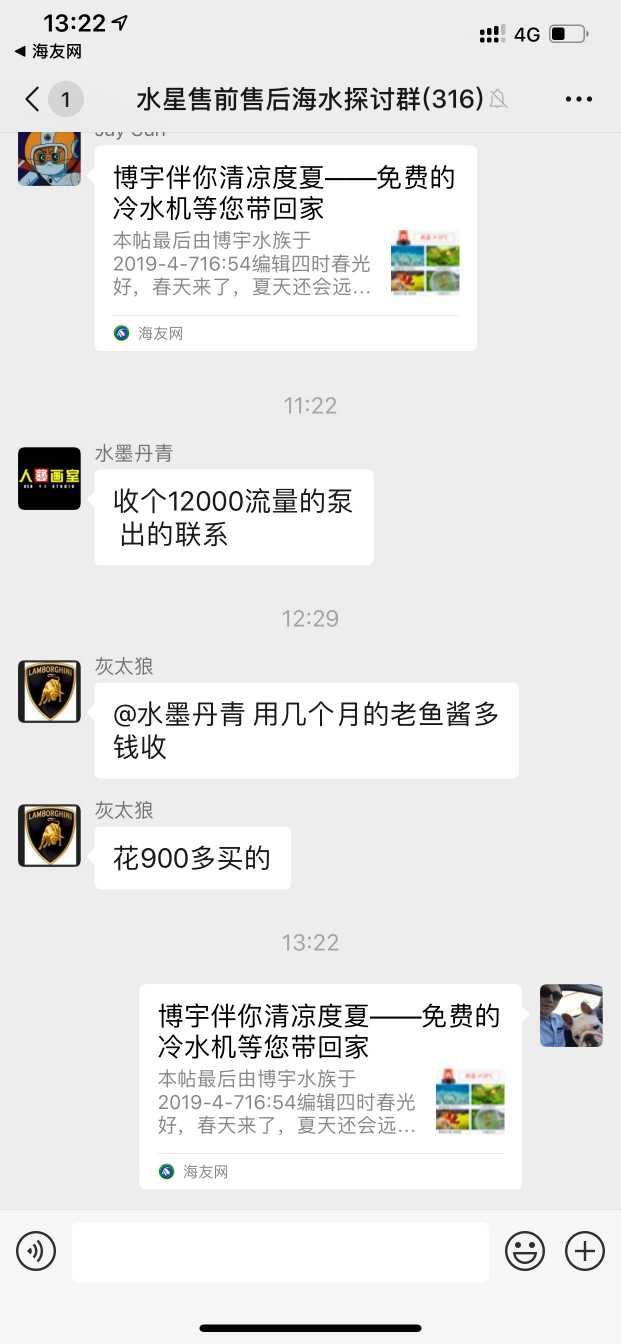Open your own profile avatar

coord(571,1015)
